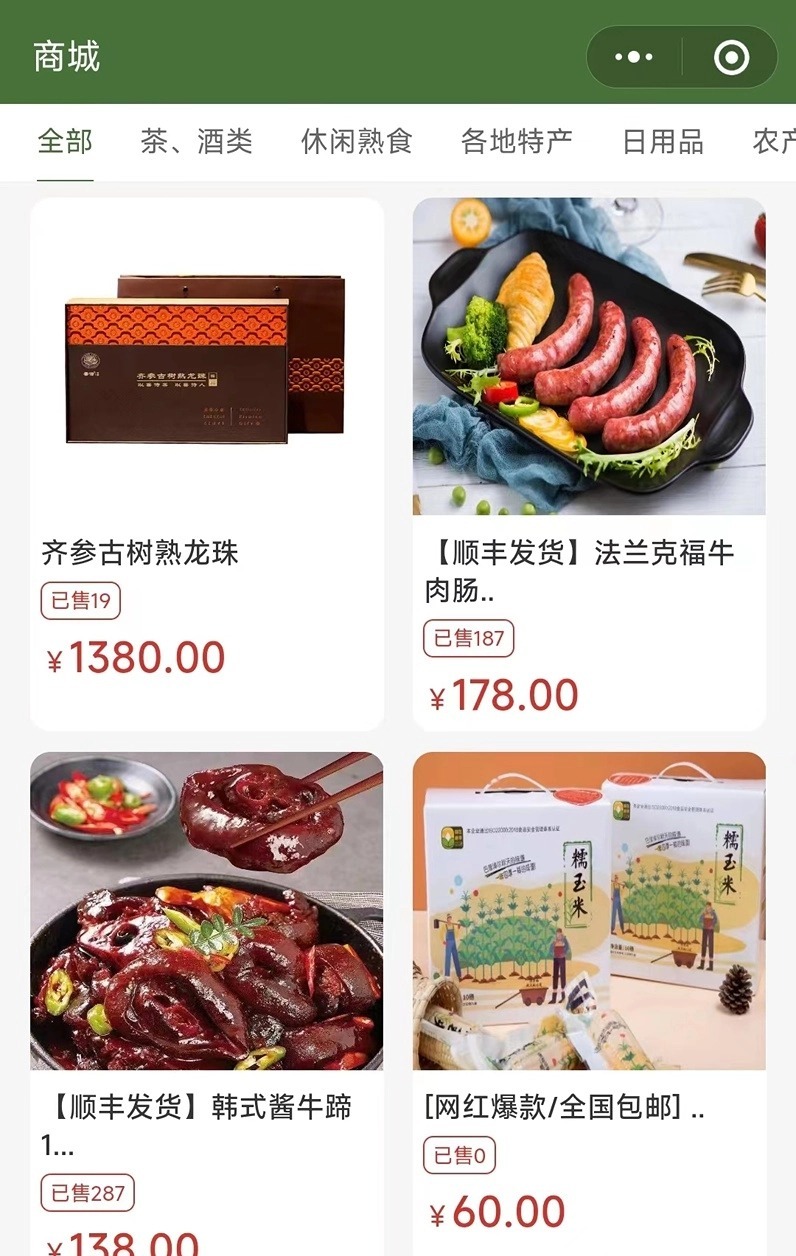This screenshot has height=1256, width=796.
Task: Show the 日用品 category
Action: point(662,142)
